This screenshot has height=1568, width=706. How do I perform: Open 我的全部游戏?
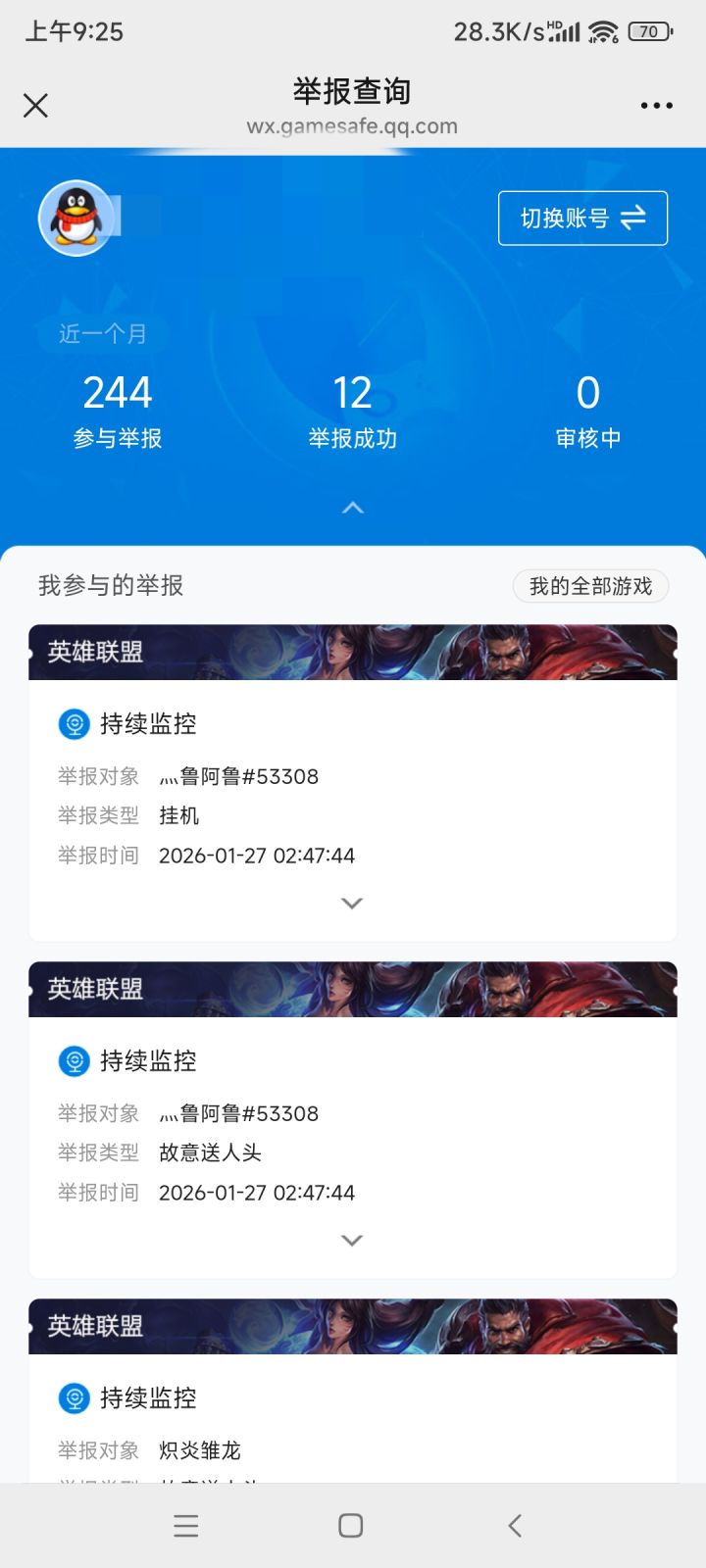pyautogui.click(x=591, y=585)
